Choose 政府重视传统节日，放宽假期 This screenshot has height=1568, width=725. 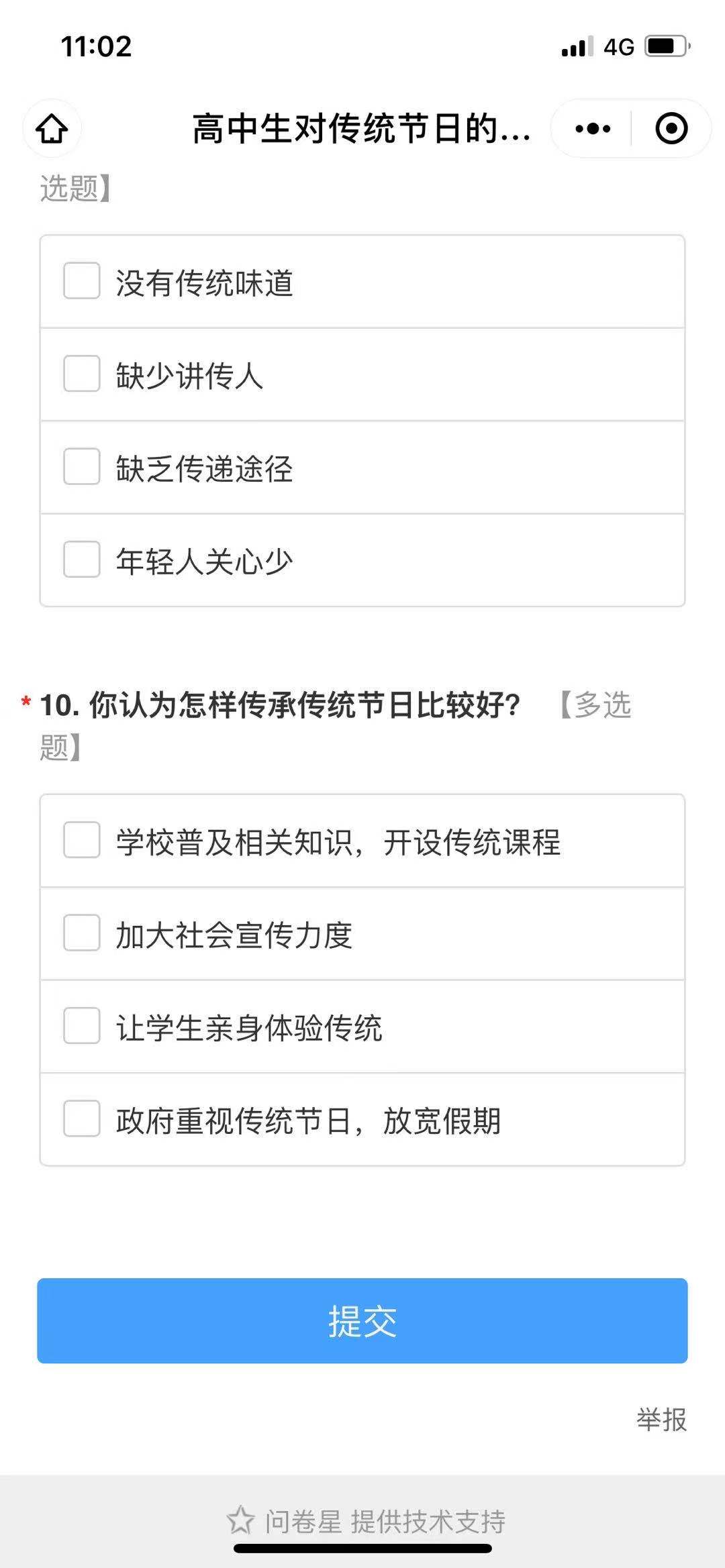tap(362, 1120)
